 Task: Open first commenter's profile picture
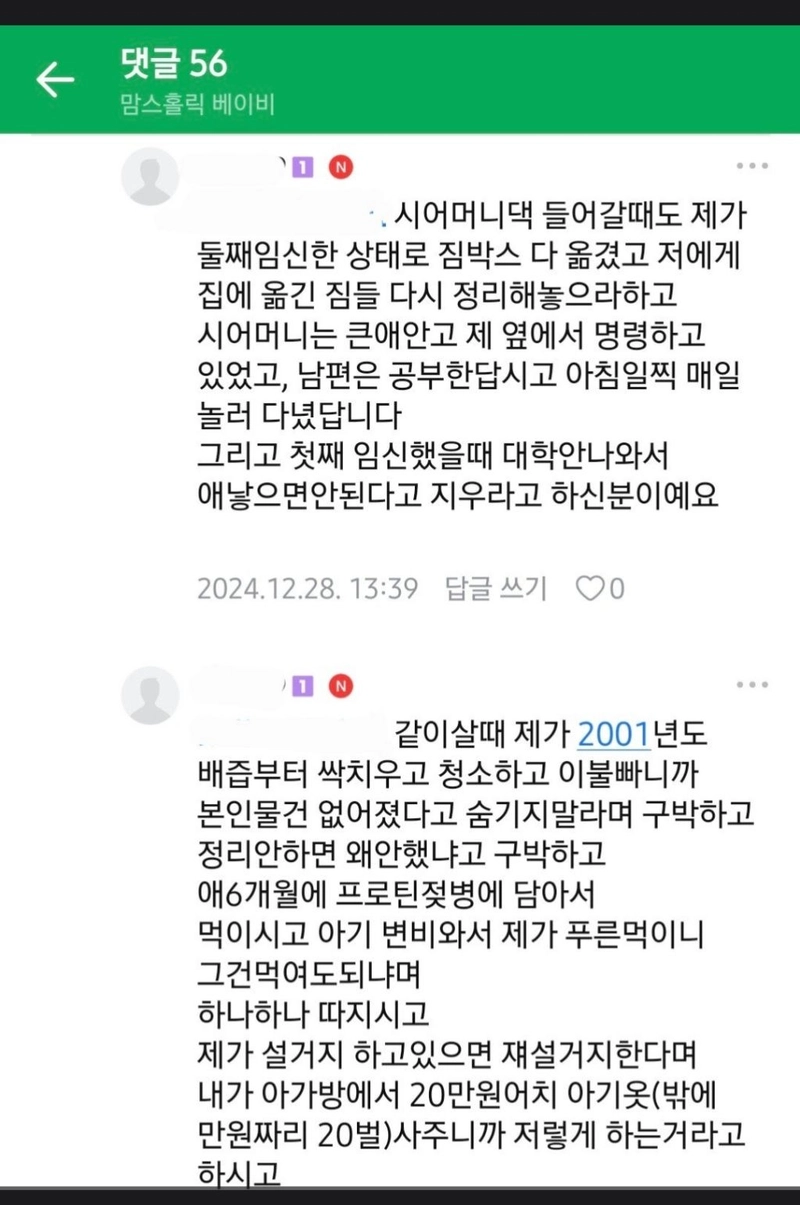pos(150,176)
